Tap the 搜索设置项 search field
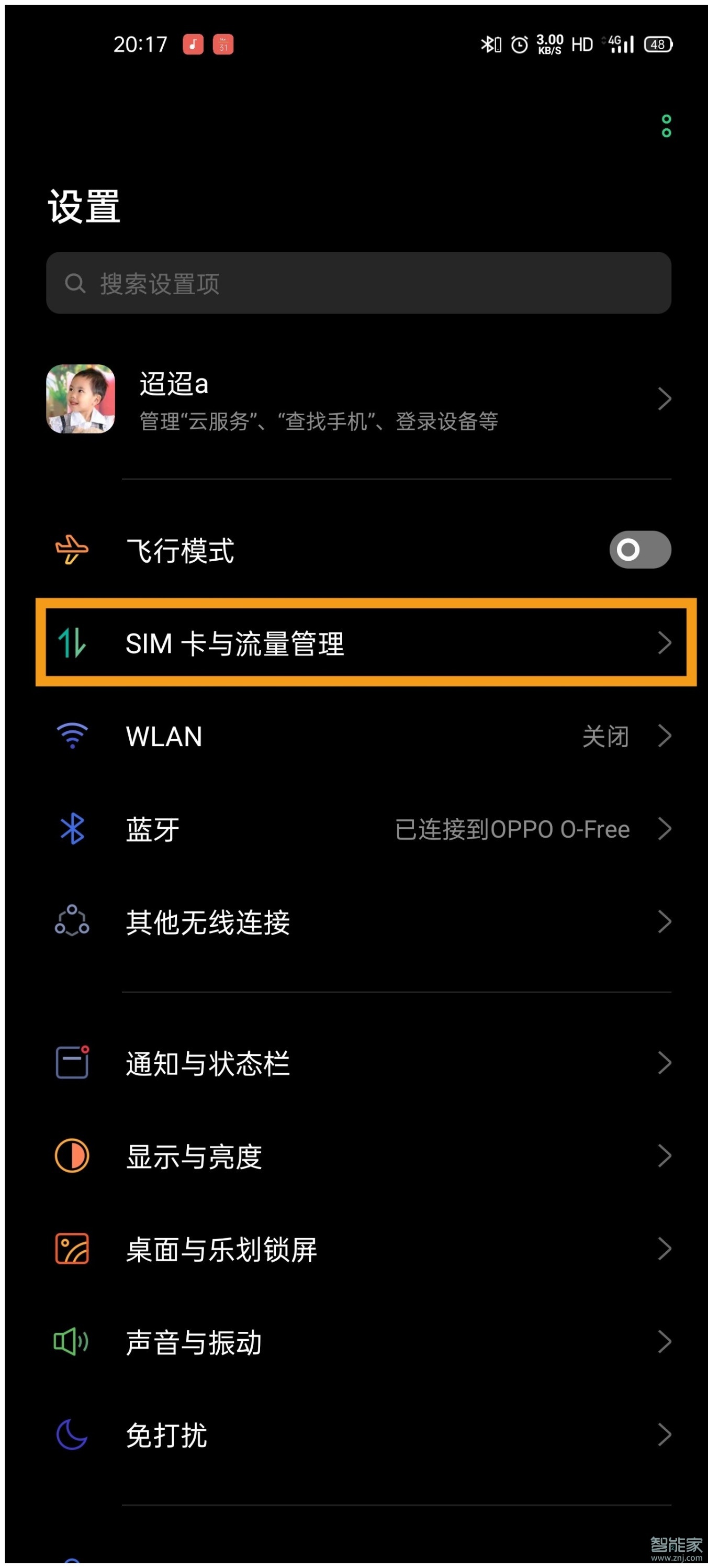 coord(358,283)
